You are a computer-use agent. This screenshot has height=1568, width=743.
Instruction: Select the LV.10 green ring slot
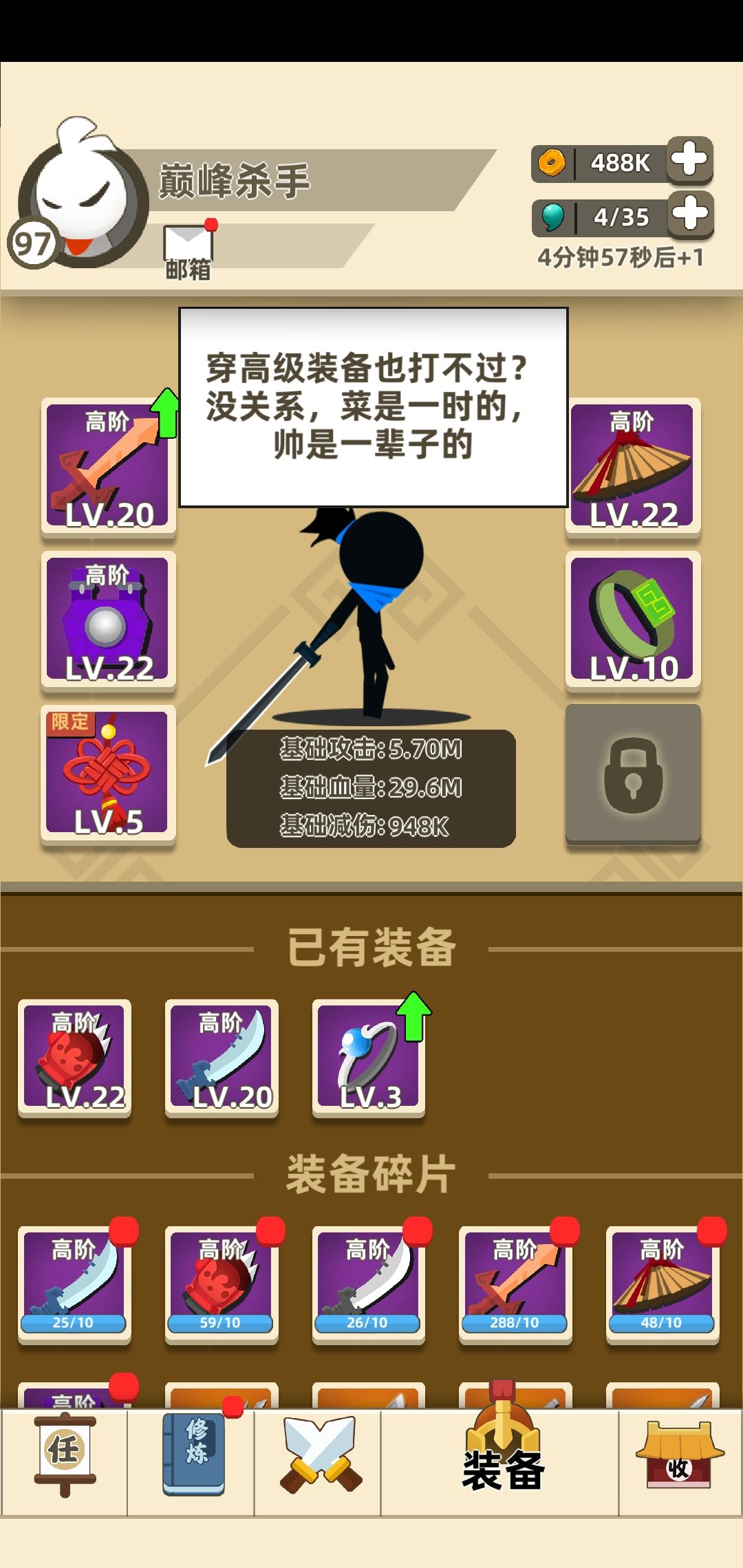click(633, 619)
